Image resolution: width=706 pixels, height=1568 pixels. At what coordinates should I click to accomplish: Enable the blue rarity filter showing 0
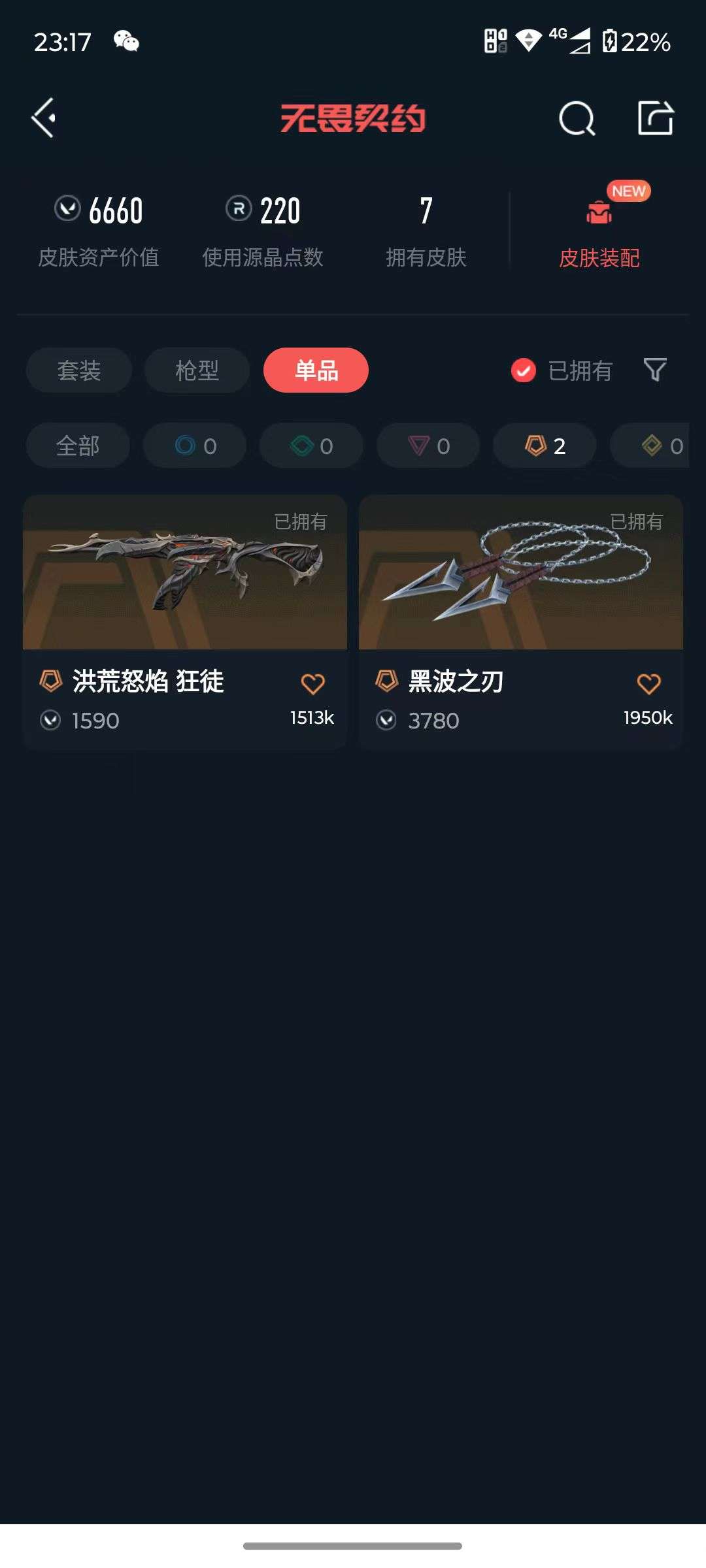194,446
